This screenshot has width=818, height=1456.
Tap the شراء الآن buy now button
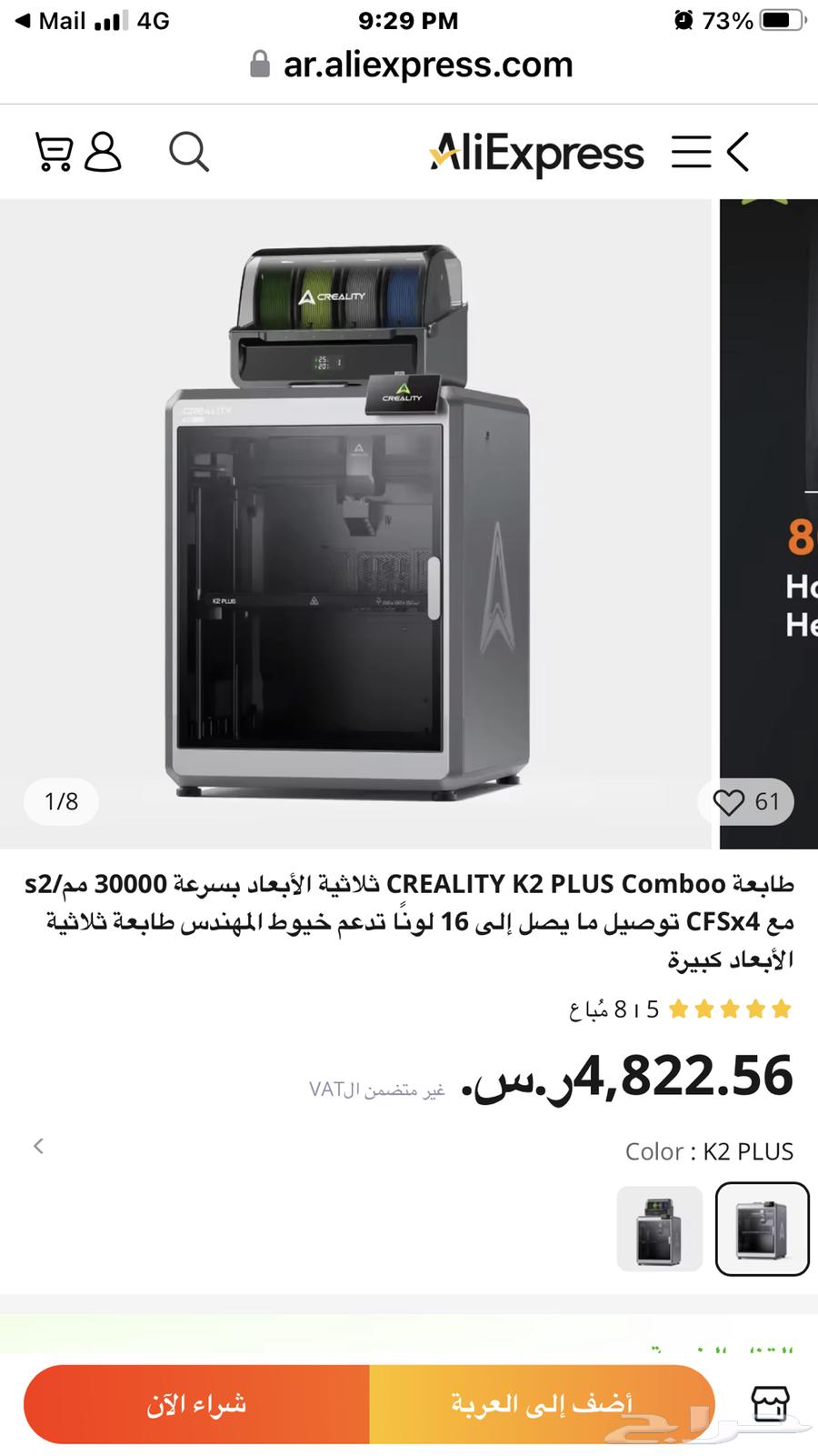[195, 1402]
